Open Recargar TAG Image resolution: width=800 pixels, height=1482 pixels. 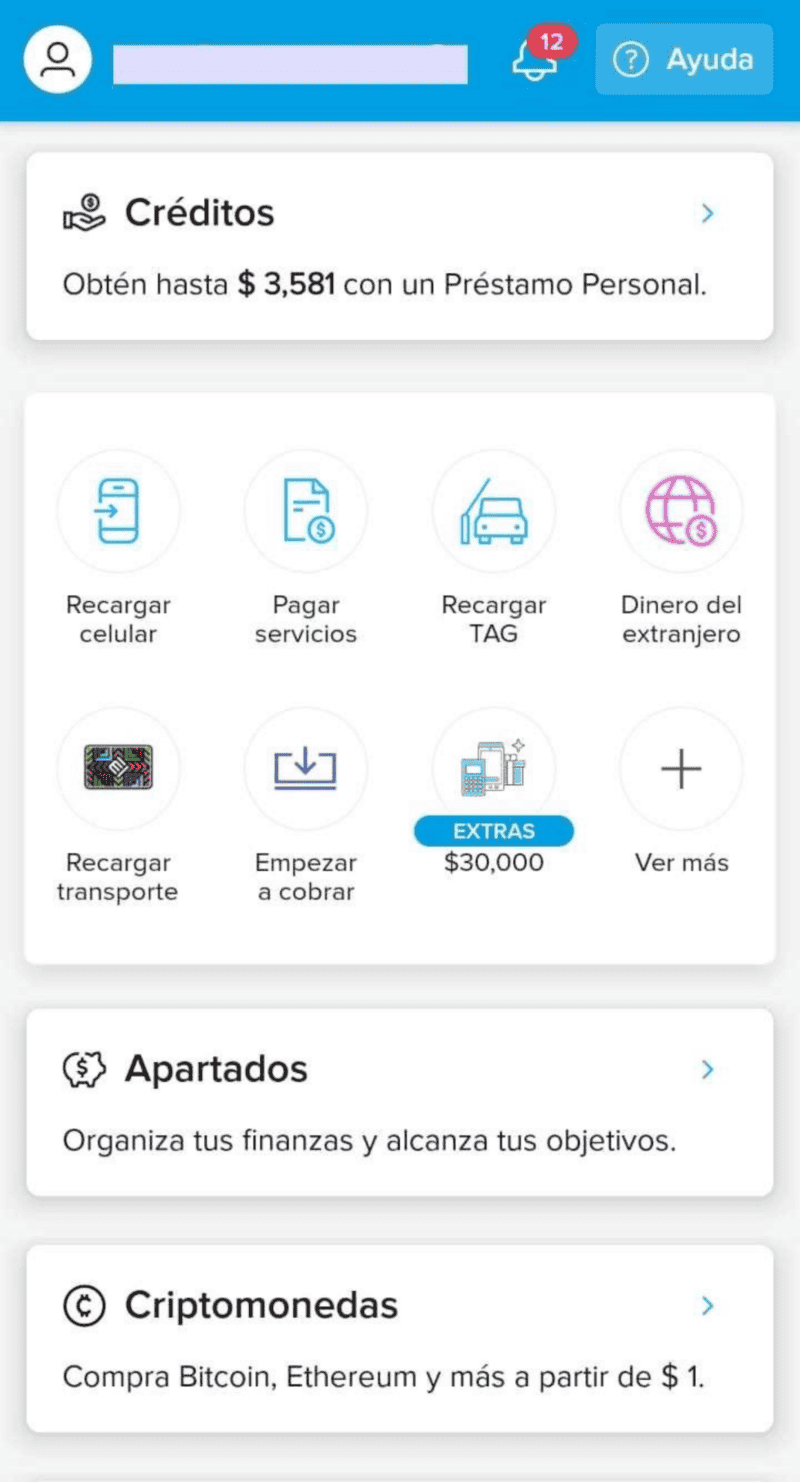click(494, 512)
